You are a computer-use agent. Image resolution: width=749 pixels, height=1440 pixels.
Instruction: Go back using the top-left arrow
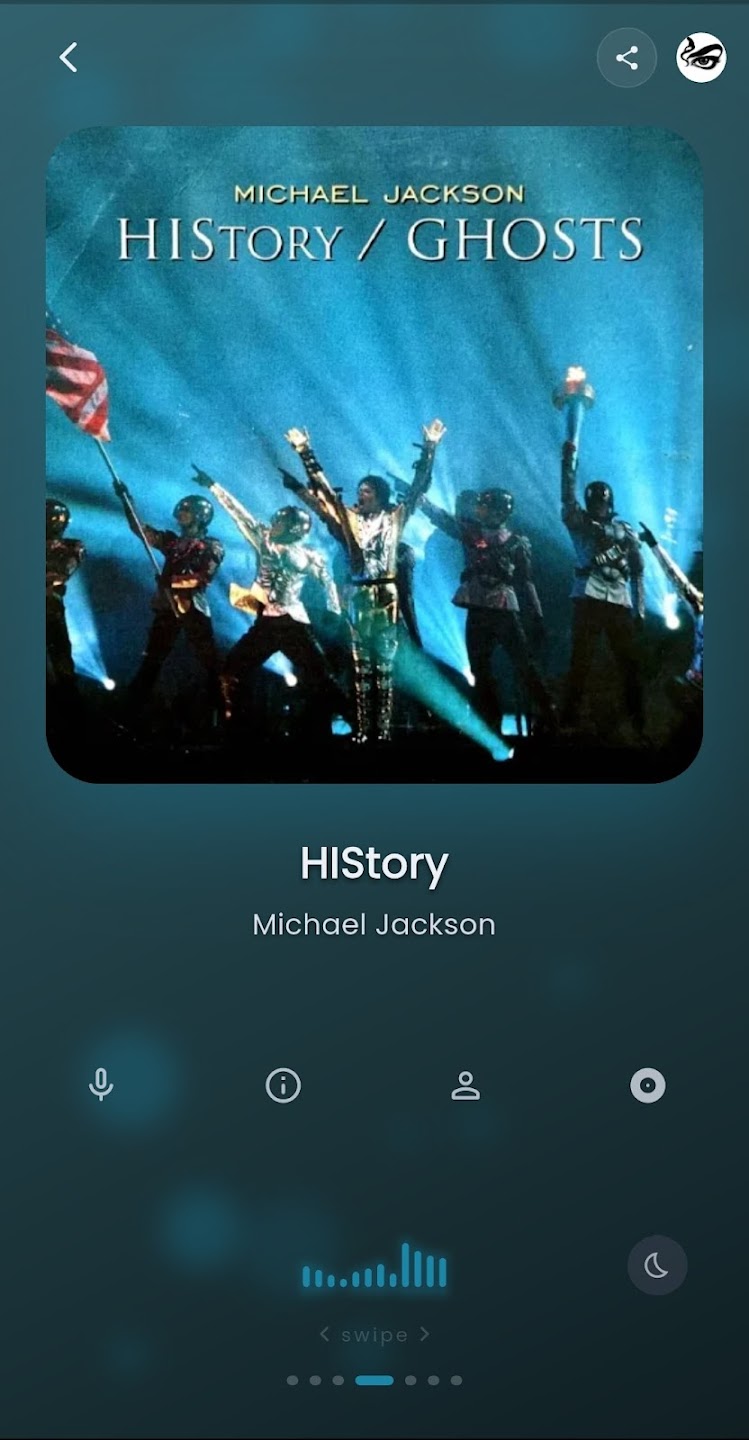click(x=68, y=58)
